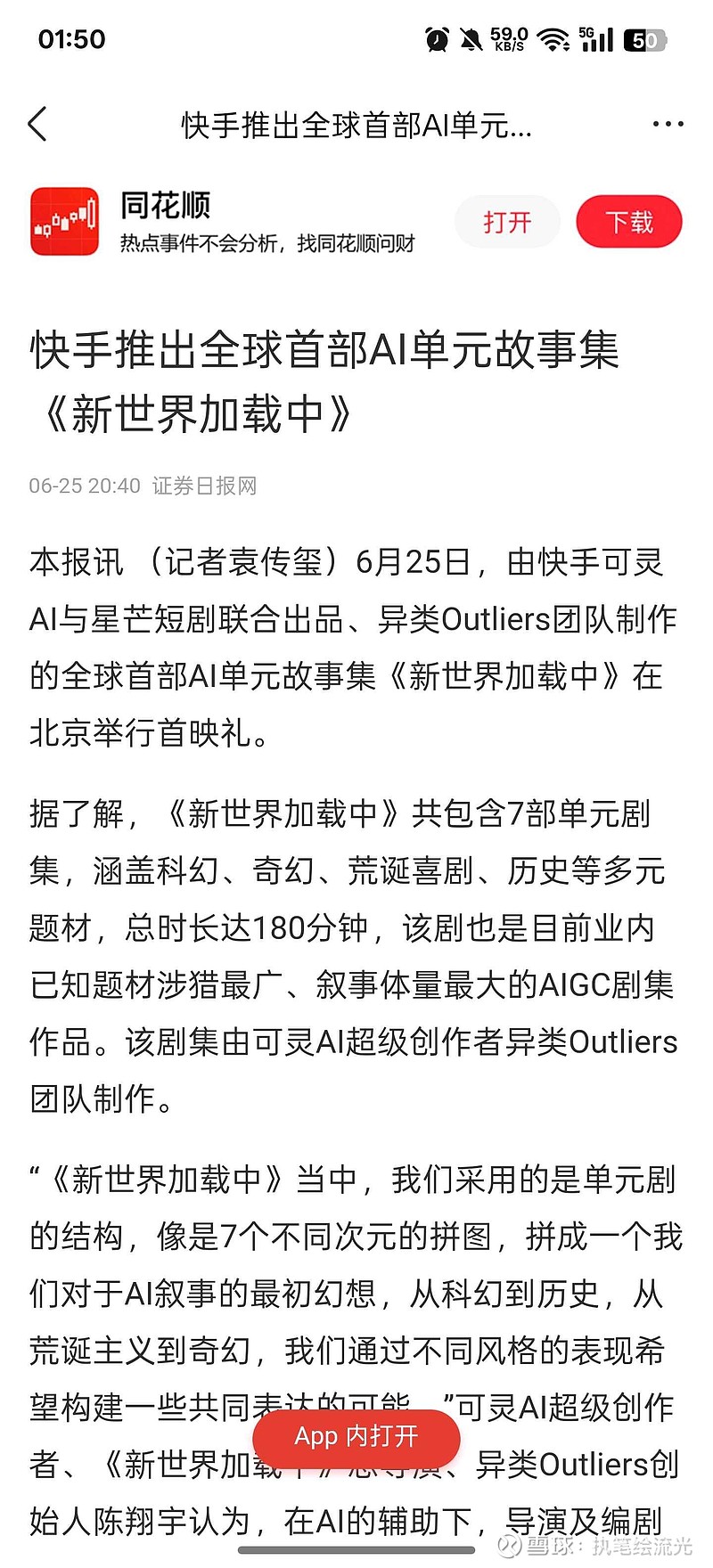Tap the red 下载 button
Viewport: 713px width, 1568px height.
(629, 222)
